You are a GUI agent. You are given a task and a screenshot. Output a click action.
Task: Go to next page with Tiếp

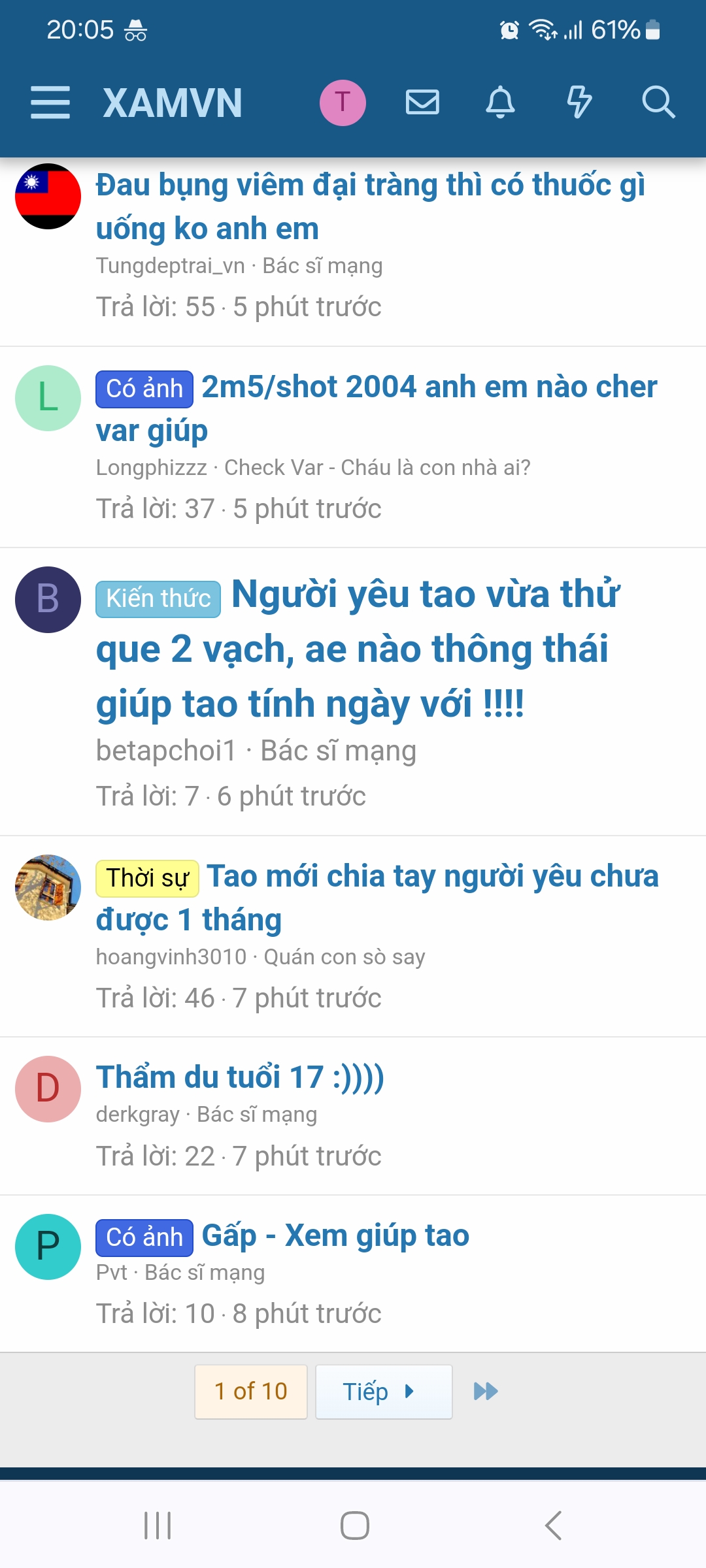pyautogui.click(x=384, y=1392)
